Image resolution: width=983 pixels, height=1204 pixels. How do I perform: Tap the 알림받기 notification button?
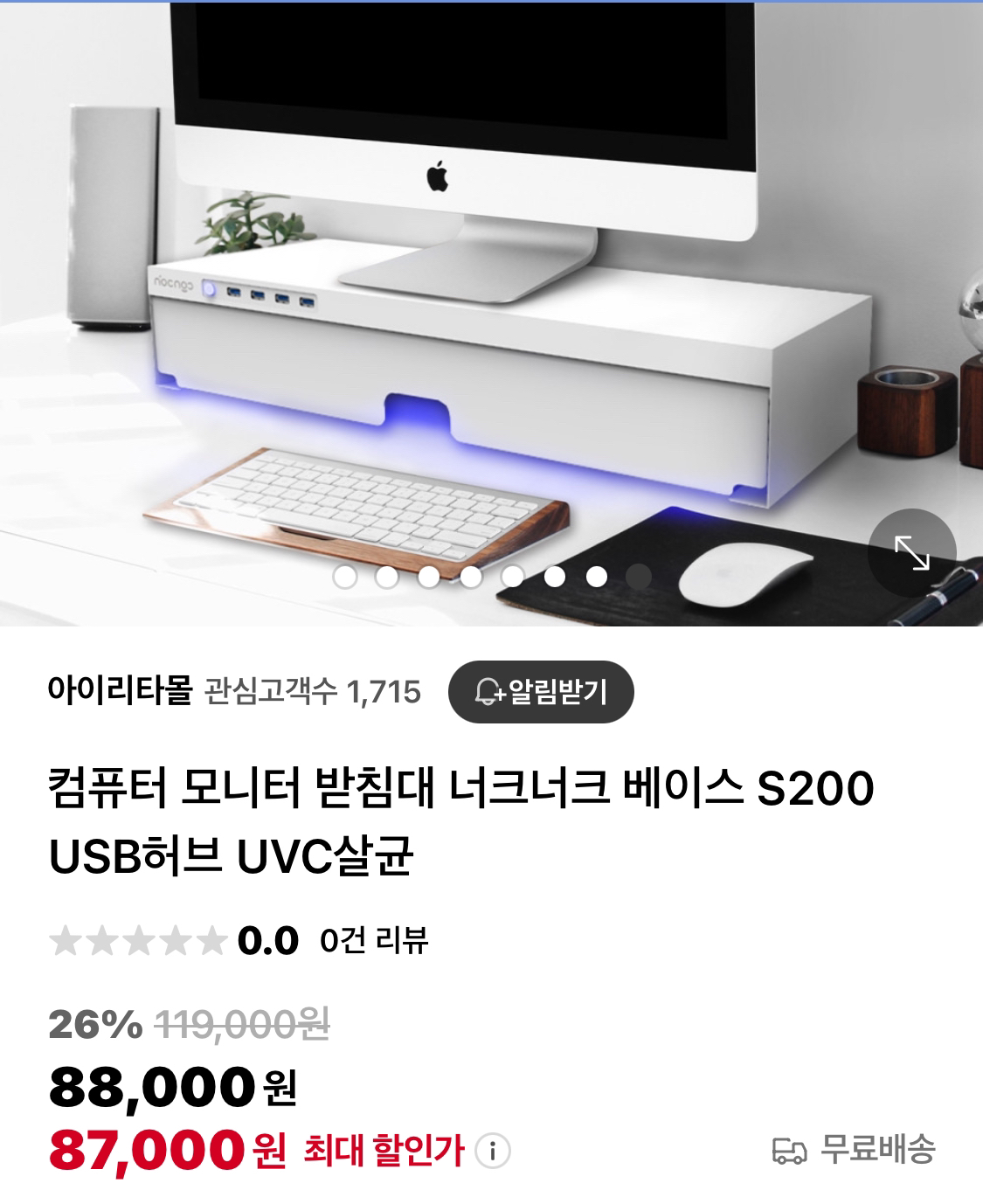(x=541, y=693)
